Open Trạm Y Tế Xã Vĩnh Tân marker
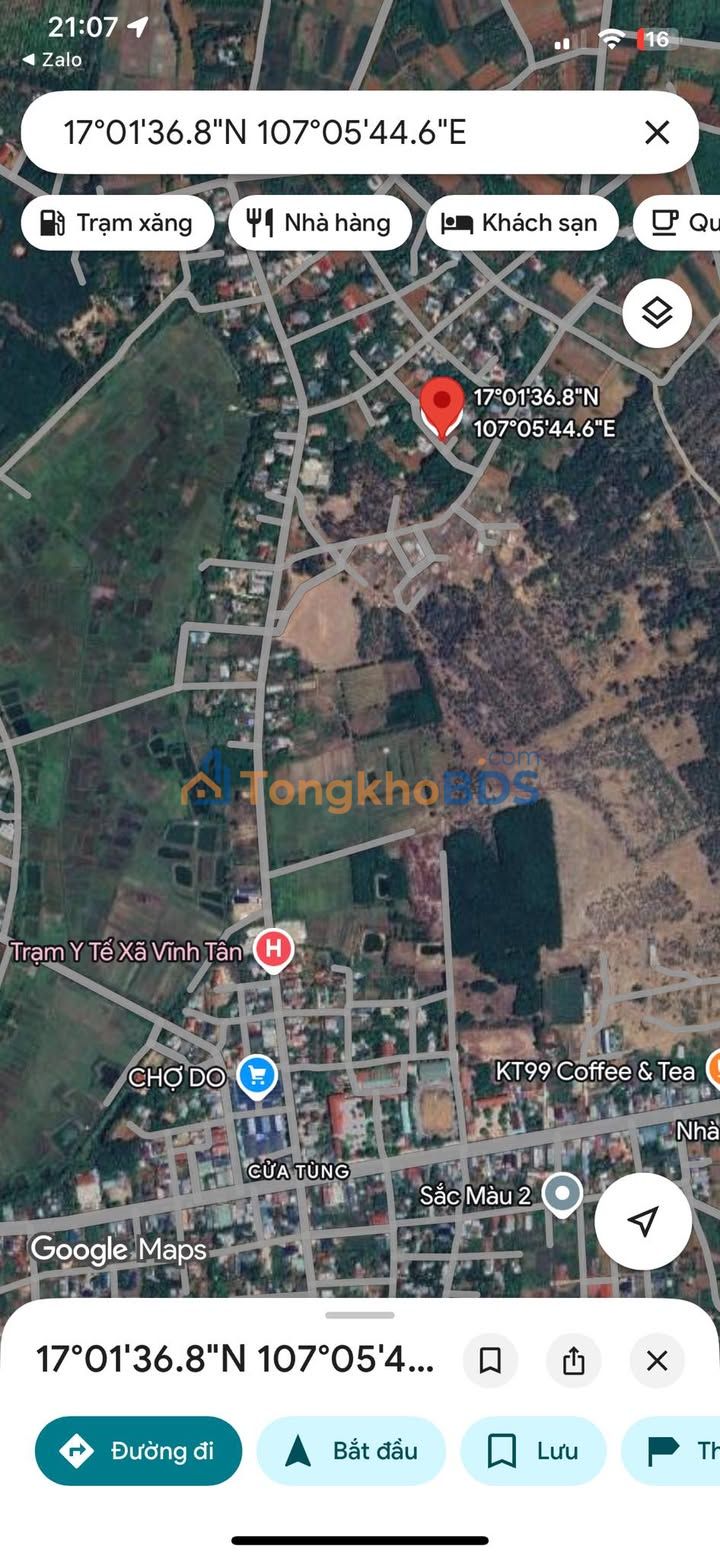This screenshot has width=720, height=1559. pyautogui.click(x=272, y=950)
